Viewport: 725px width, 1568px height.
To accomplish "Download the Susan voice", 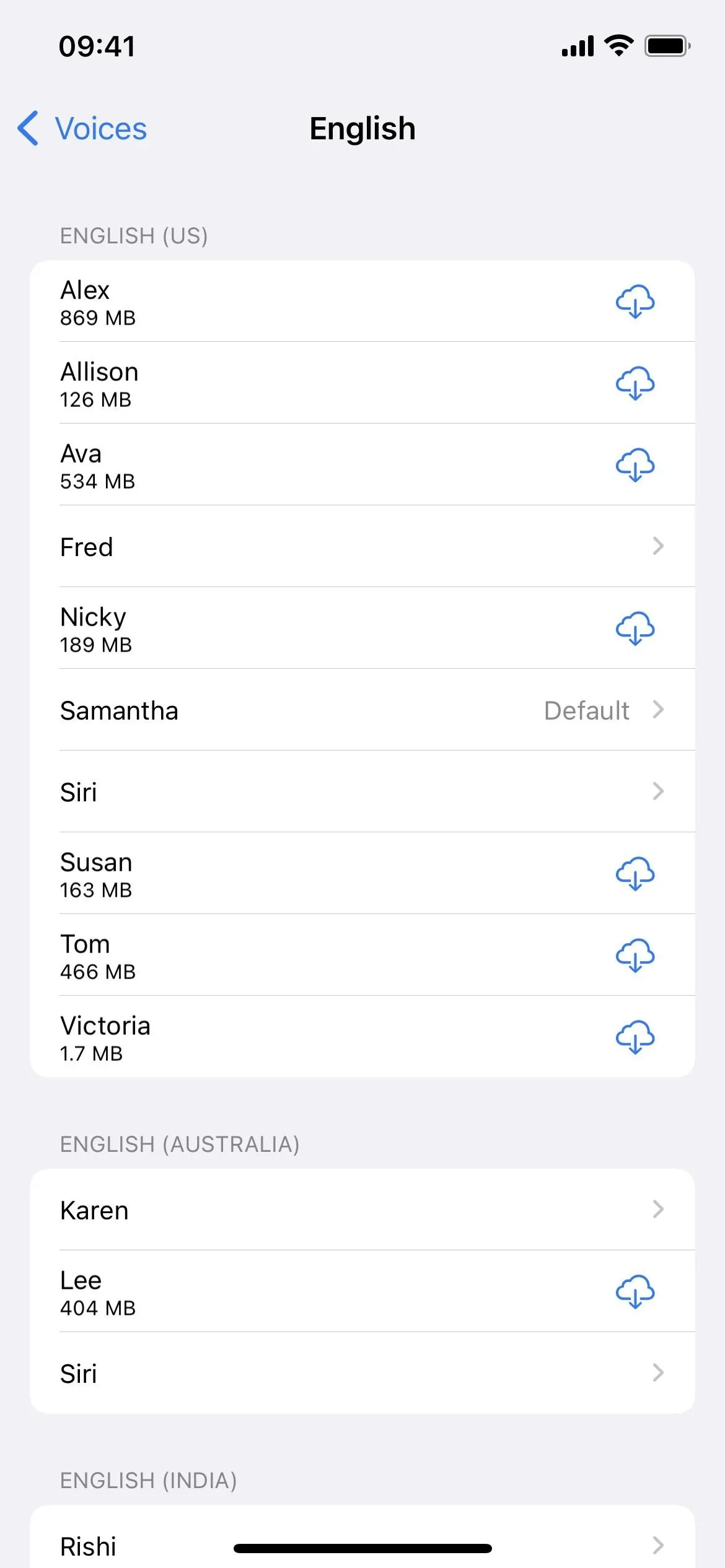I will (635, 874).
